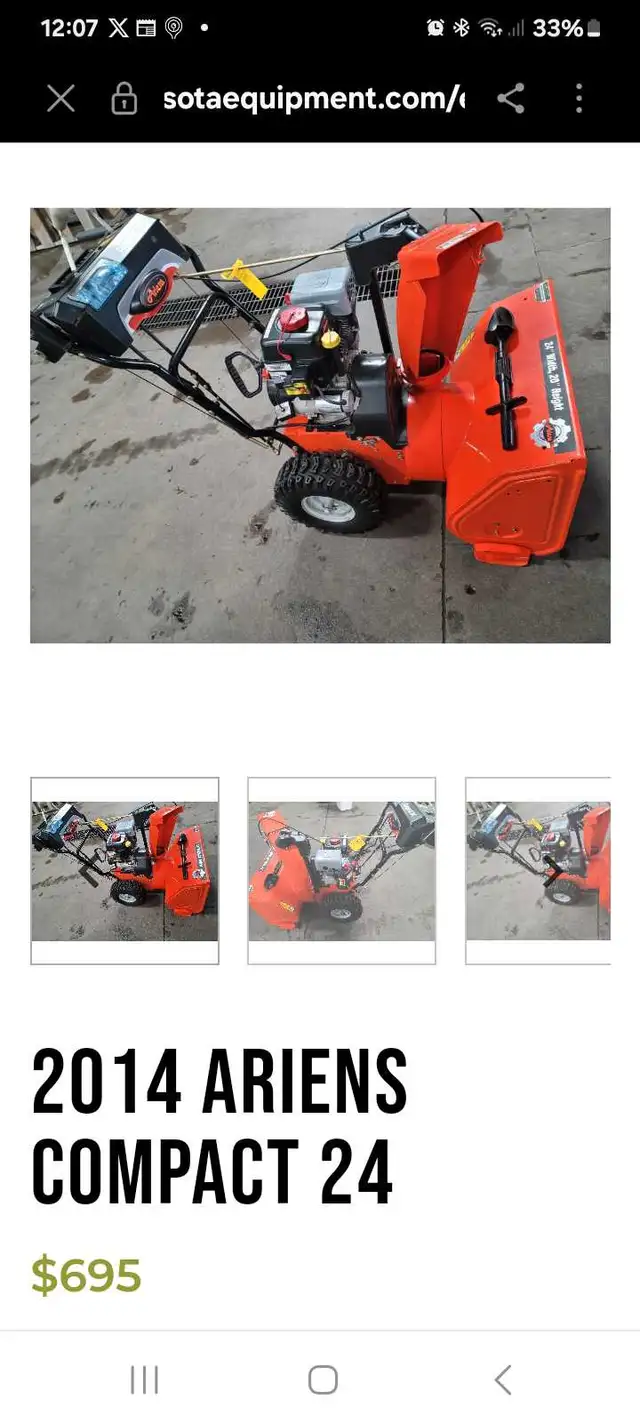Close the browser tab with the X
Image resolution: width=640 pixels, height=1422 pixels.
tap(61, 98)
